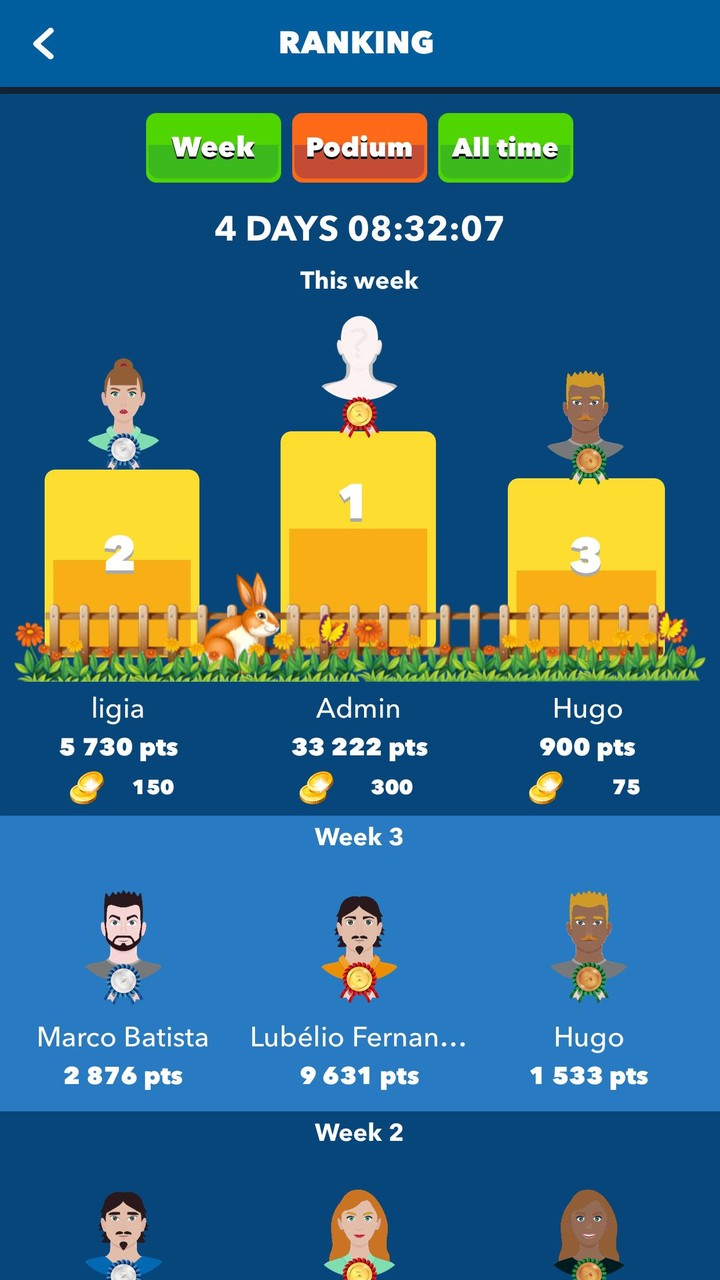Select the highlighted Podium tab
The height and width of the screenshot is (1280, 720).
[359, 147]
